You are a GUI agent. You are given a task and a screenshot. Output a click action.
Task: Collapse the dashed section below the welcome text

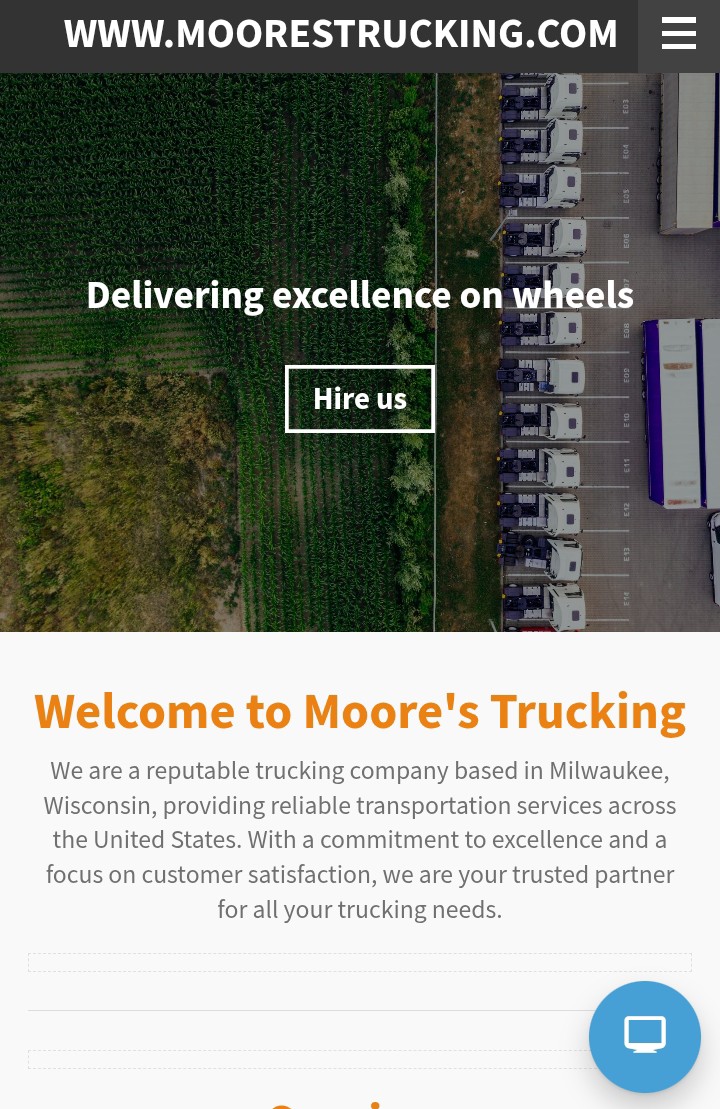point(360,961)
